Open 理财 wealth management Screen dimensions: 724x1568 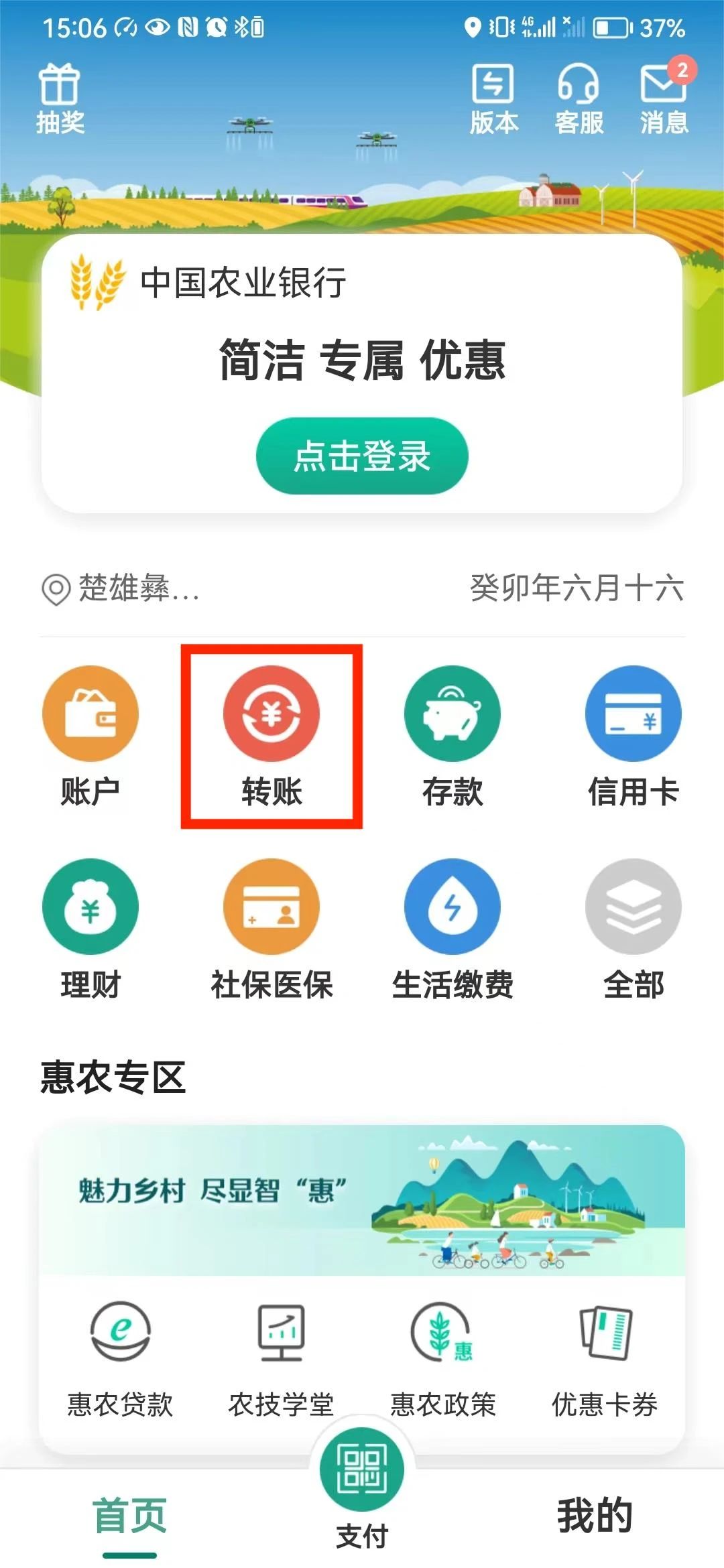(90, 929)
